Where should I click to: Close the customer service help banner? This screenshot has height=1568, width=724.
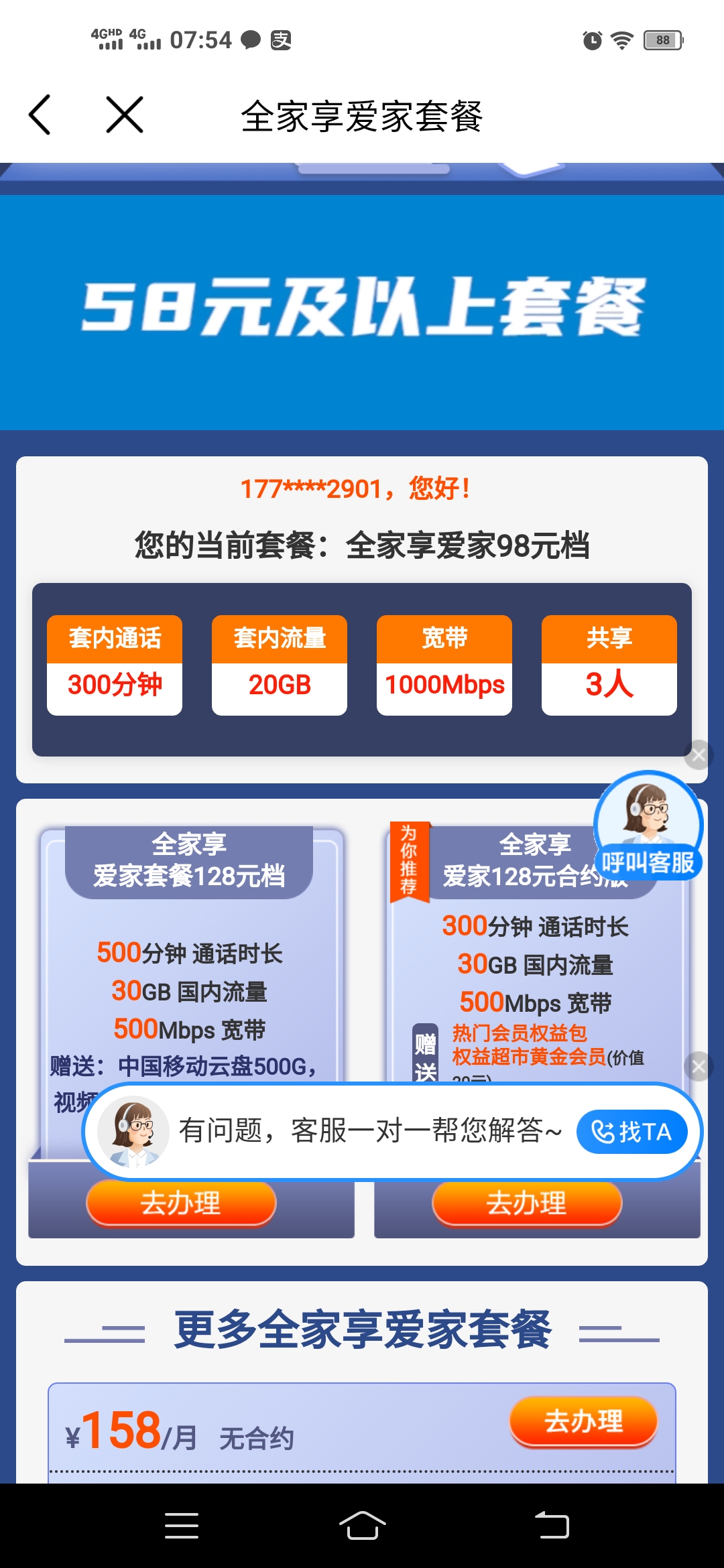click(x=699, y=1066)
